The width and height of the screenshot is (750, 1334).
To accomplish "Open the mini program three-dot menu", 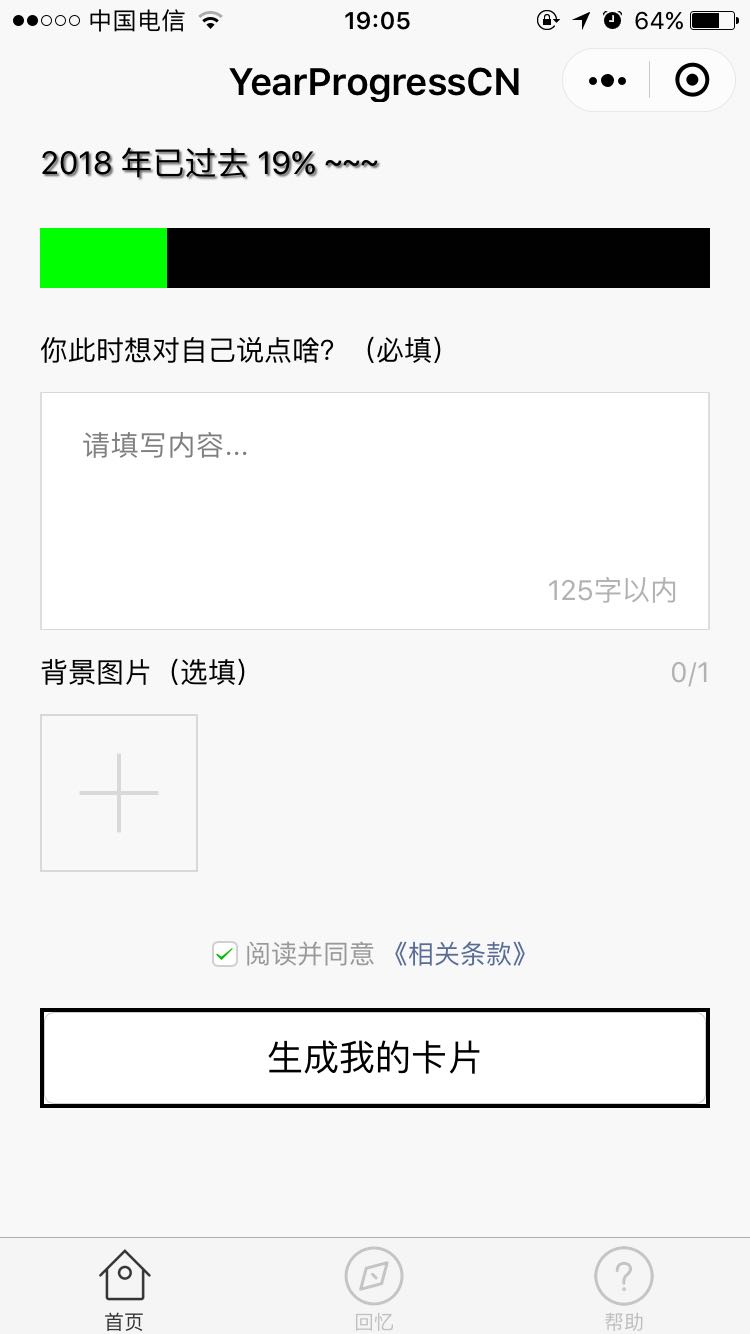I will point(607,81).
